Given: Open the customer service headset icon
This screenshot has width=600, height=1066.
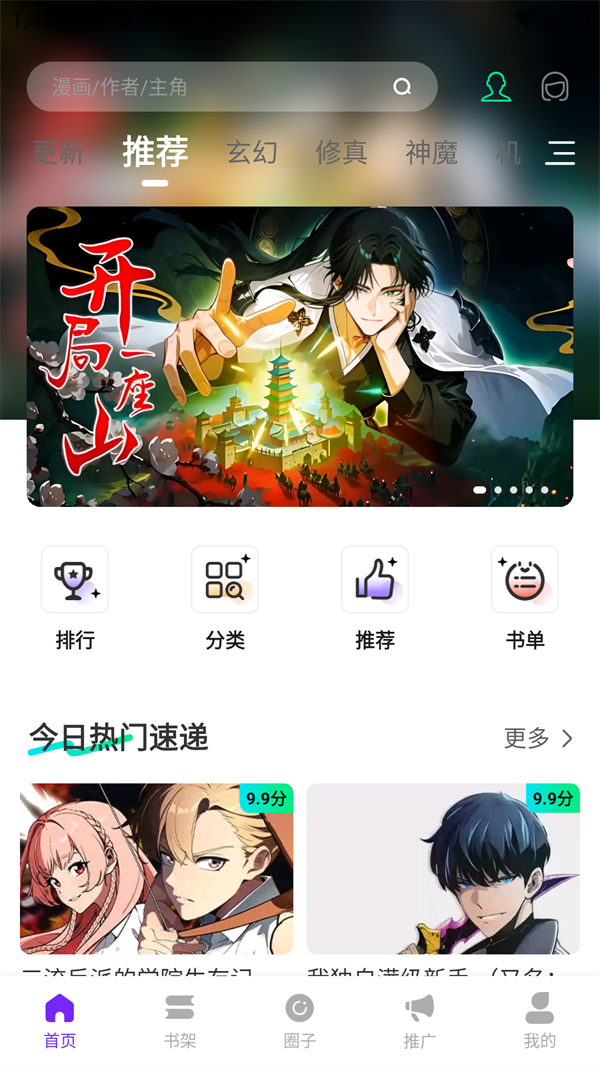Looking at the screenshot, I should tap(555, 87).
